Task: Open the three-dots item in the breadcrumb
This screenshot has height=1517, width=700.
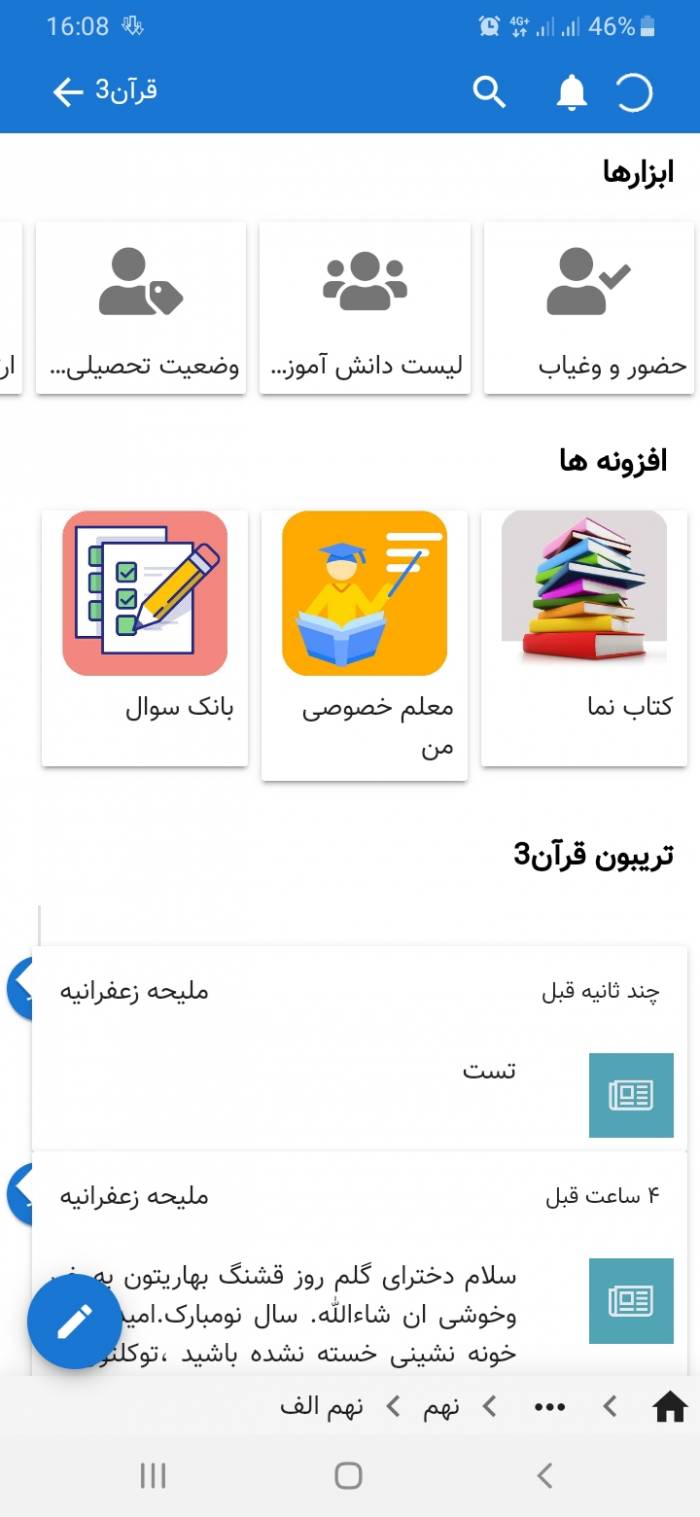Action: pyautogui.click(x=550, y=1407)
